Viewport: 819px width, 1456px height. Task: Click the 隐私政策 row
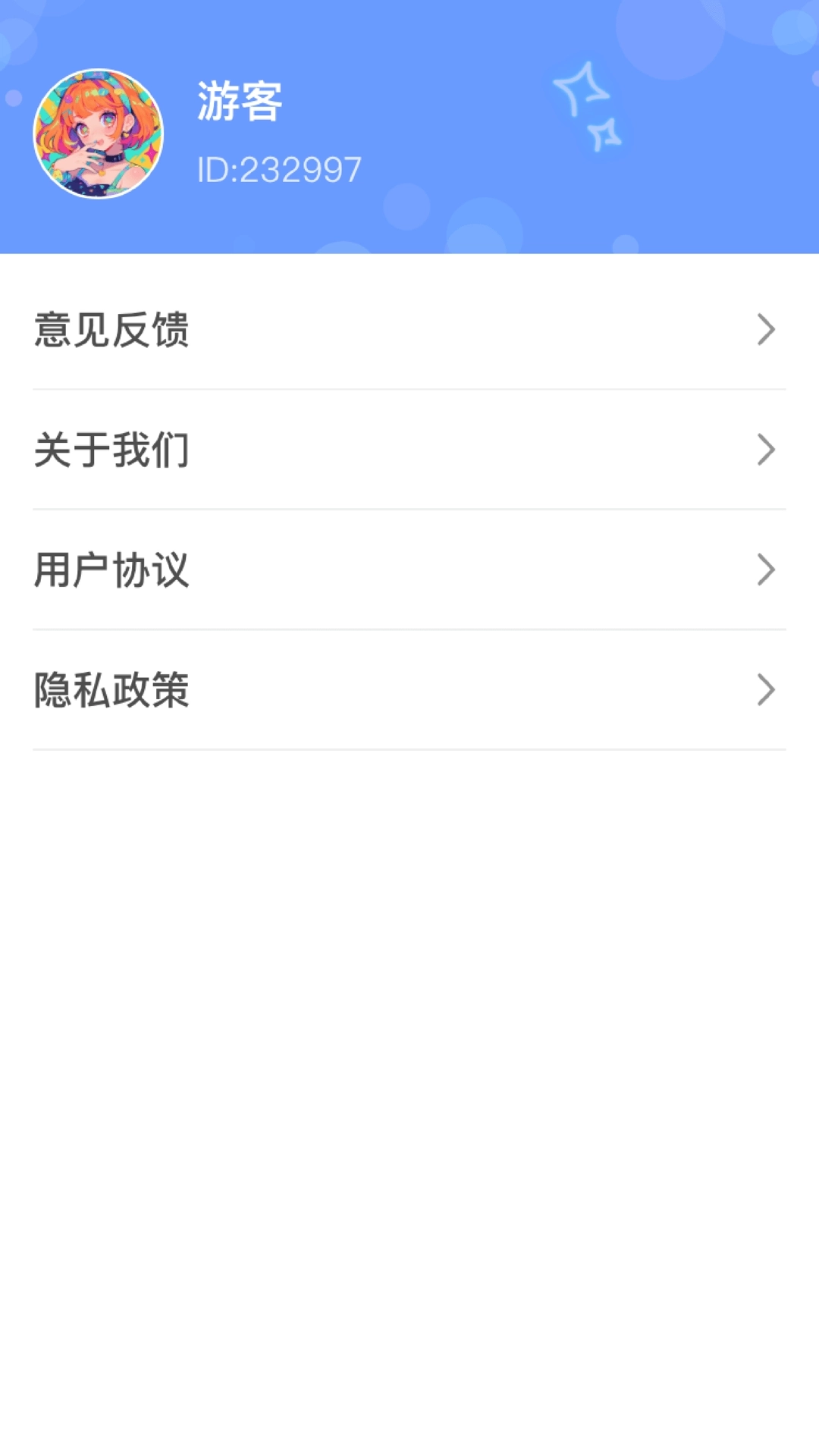pyautogui.click(x=409, y=691)
